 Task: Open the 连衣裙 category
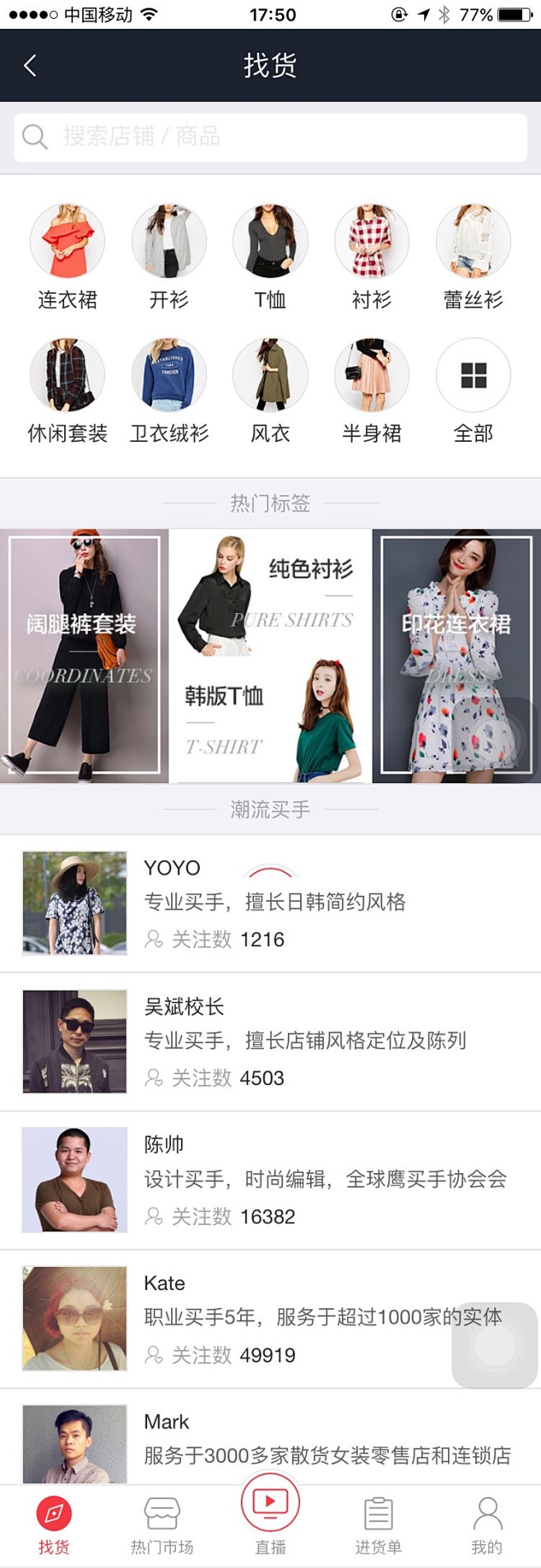[x=67, y=257]
